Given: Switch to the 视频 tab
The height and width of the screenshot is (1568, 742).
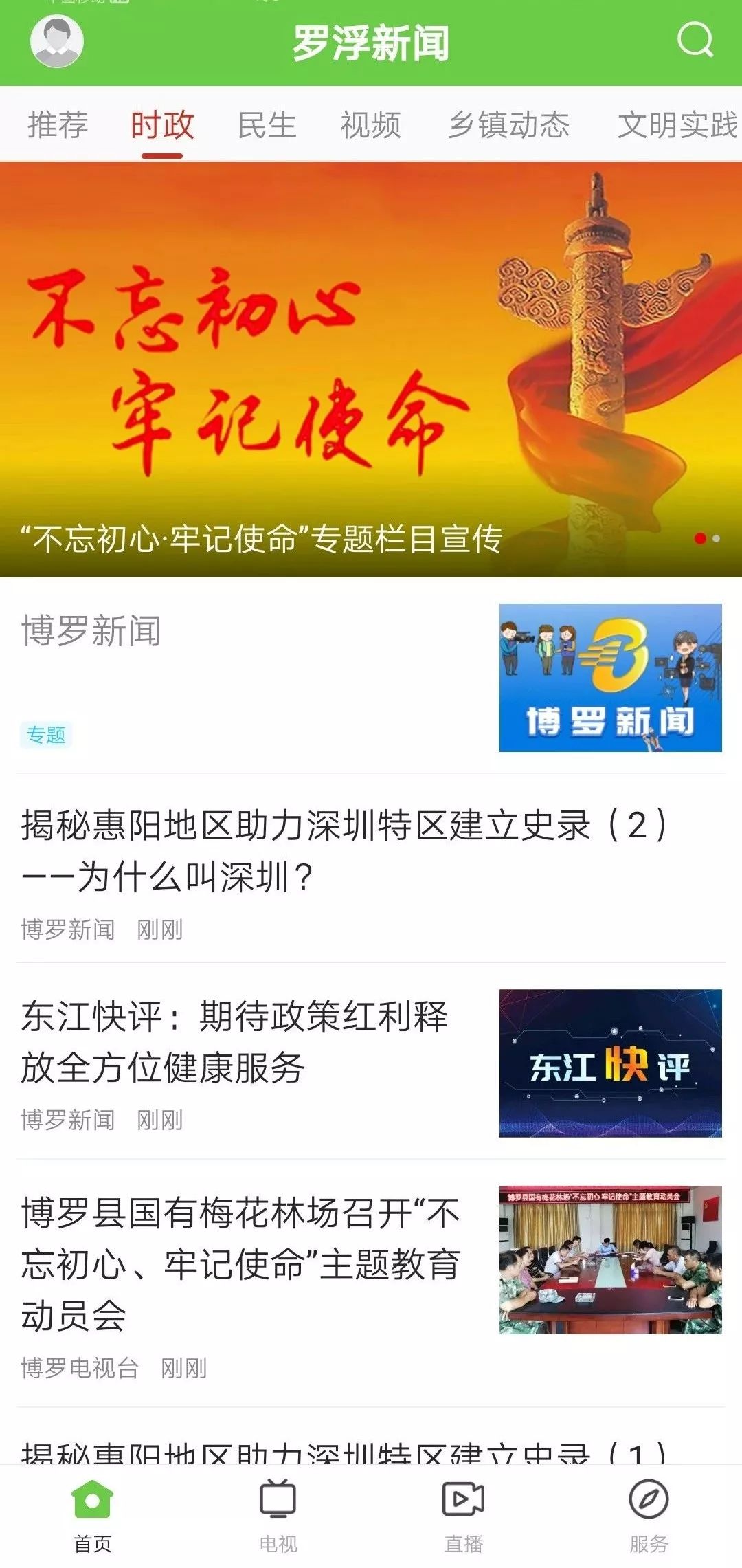Looking at the screenshot, I should click(371, 125).
